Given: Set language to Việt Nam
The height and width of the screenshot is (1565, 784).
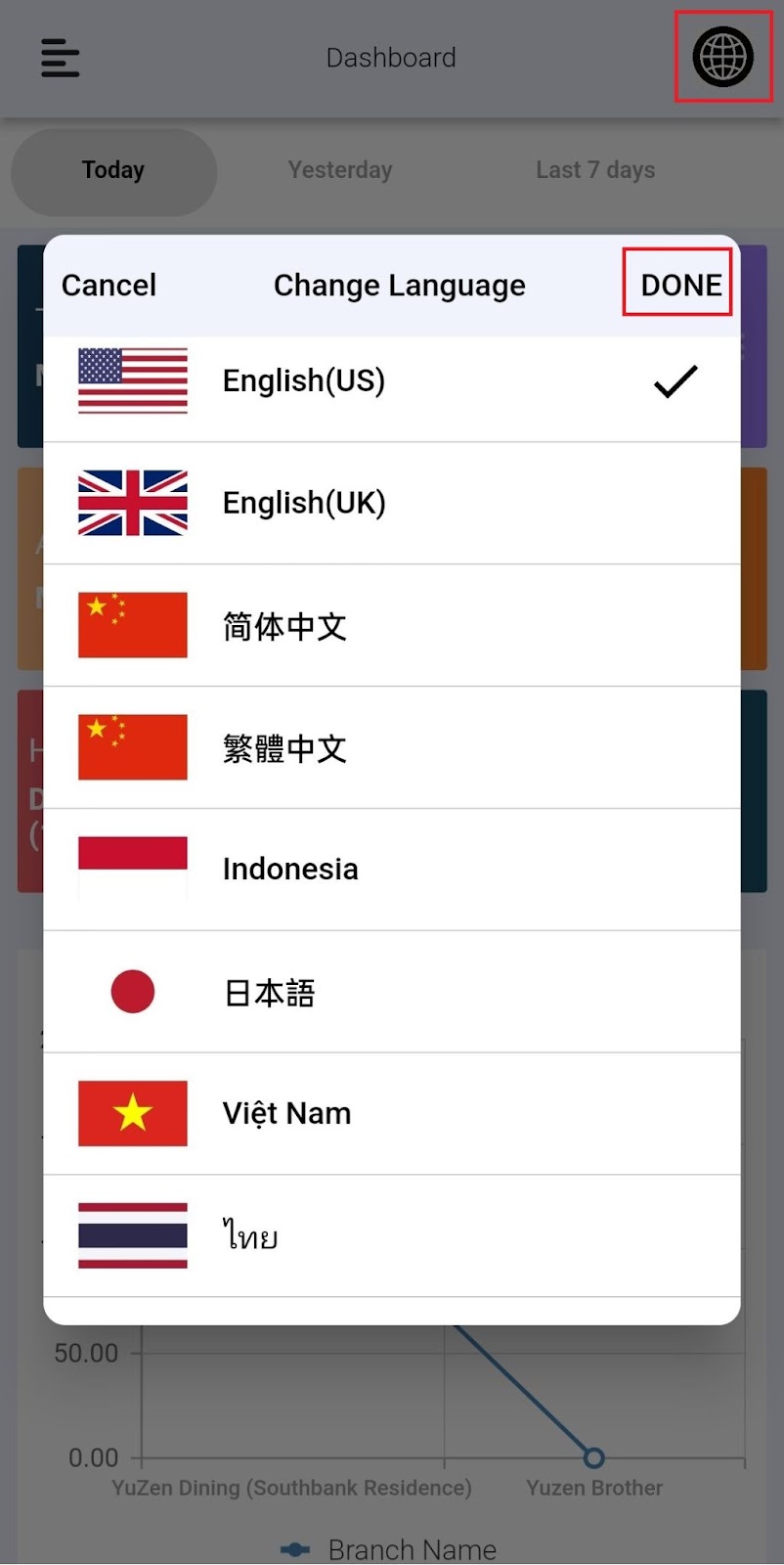Looking at the screenshot, I should (x=392, y=1114).
